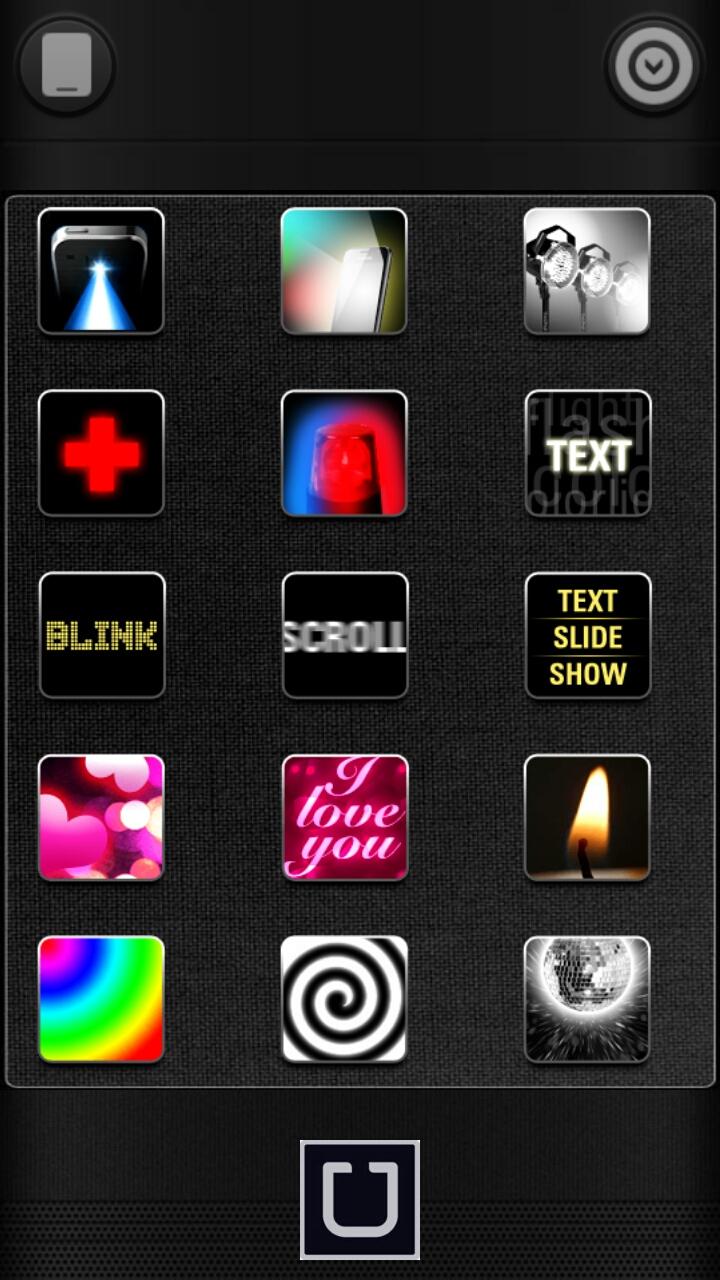
Task: Select the I love you tile
Action: click(x=344, y=817)
